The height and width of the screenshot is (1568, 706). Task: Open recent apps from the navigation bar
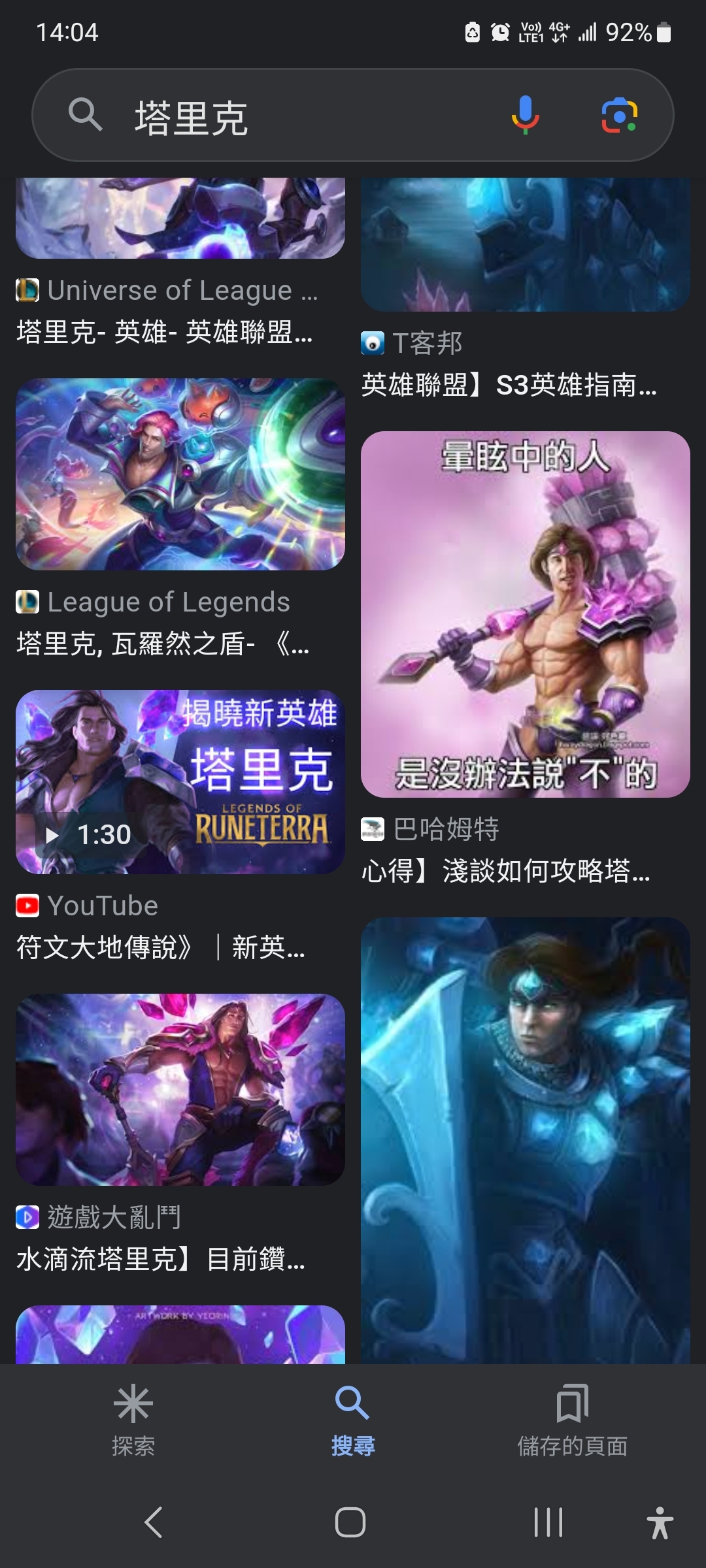[548, 1522]
